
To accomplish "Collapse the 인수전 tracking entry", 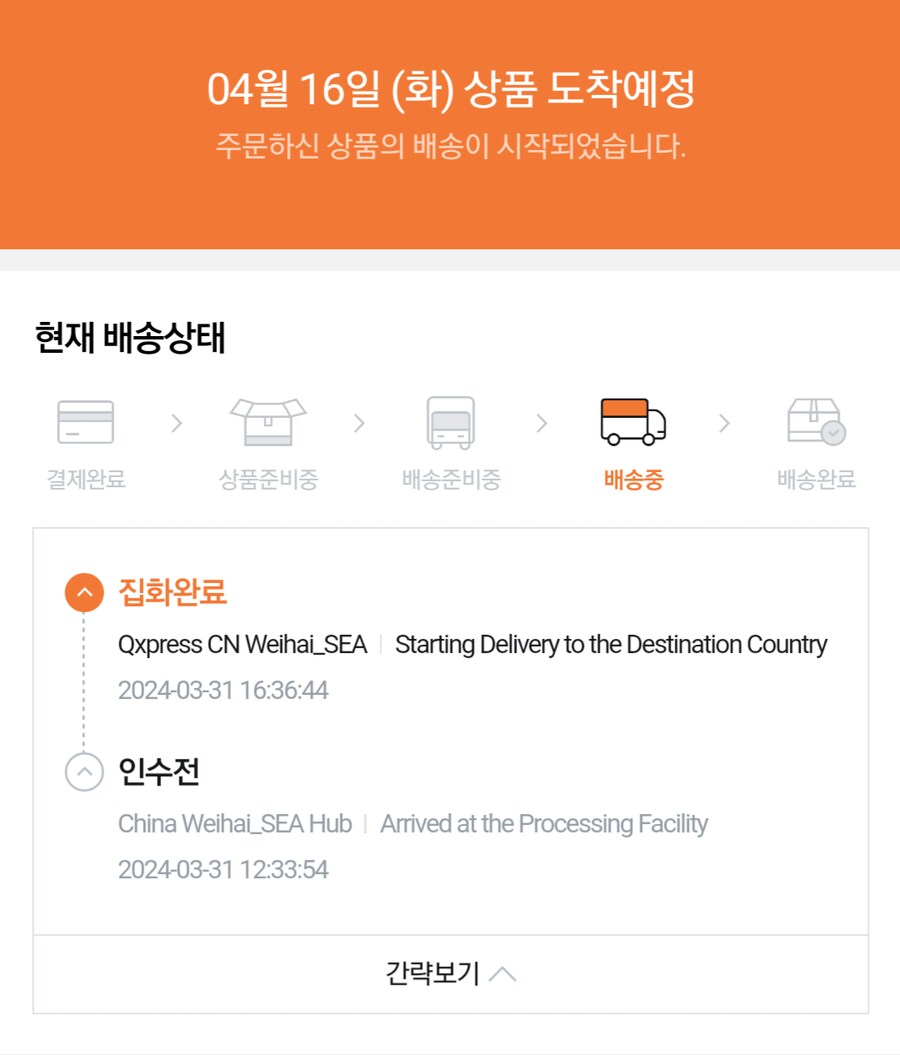I will [x=84, y=772].
